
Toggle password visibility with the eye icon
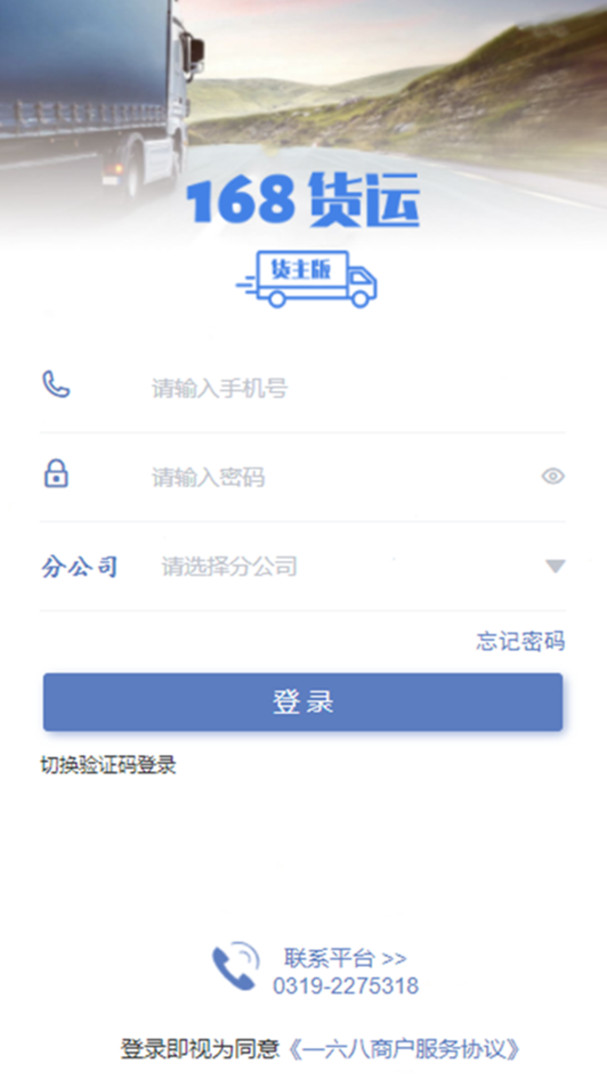pyautogui.click(x=553, y=476)
